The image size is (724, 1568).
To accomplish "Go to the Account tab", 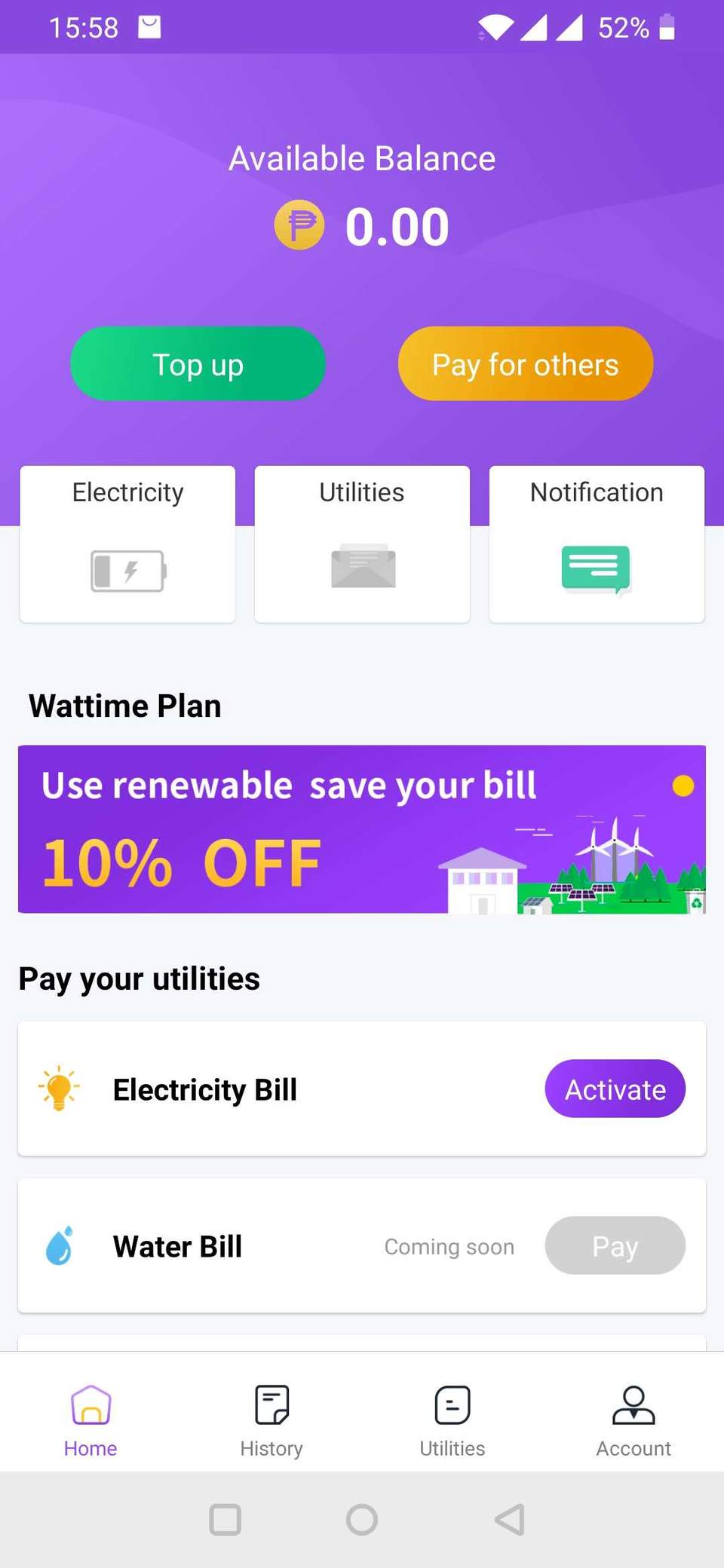I will [633, 1419].
